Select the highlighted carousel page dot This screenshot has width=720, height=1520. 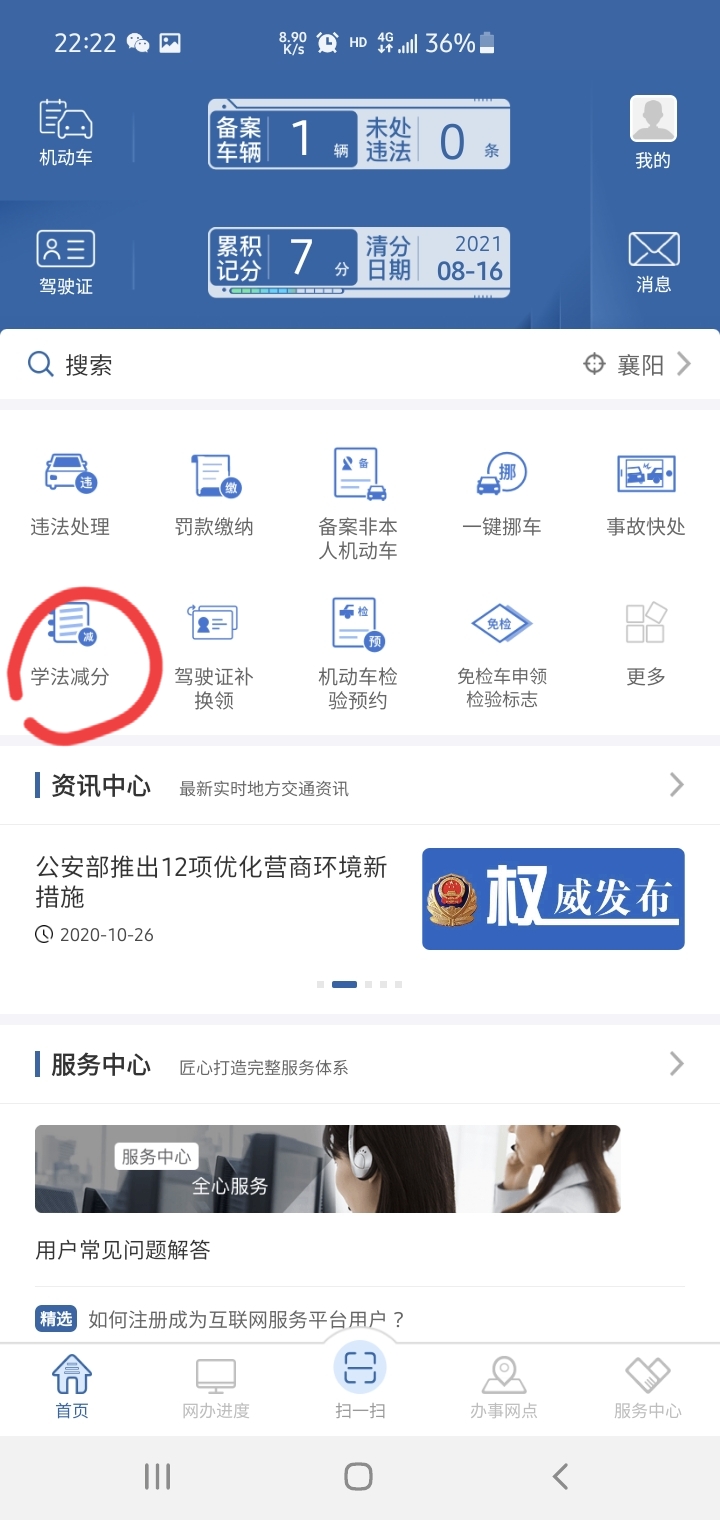click(344, 983)
